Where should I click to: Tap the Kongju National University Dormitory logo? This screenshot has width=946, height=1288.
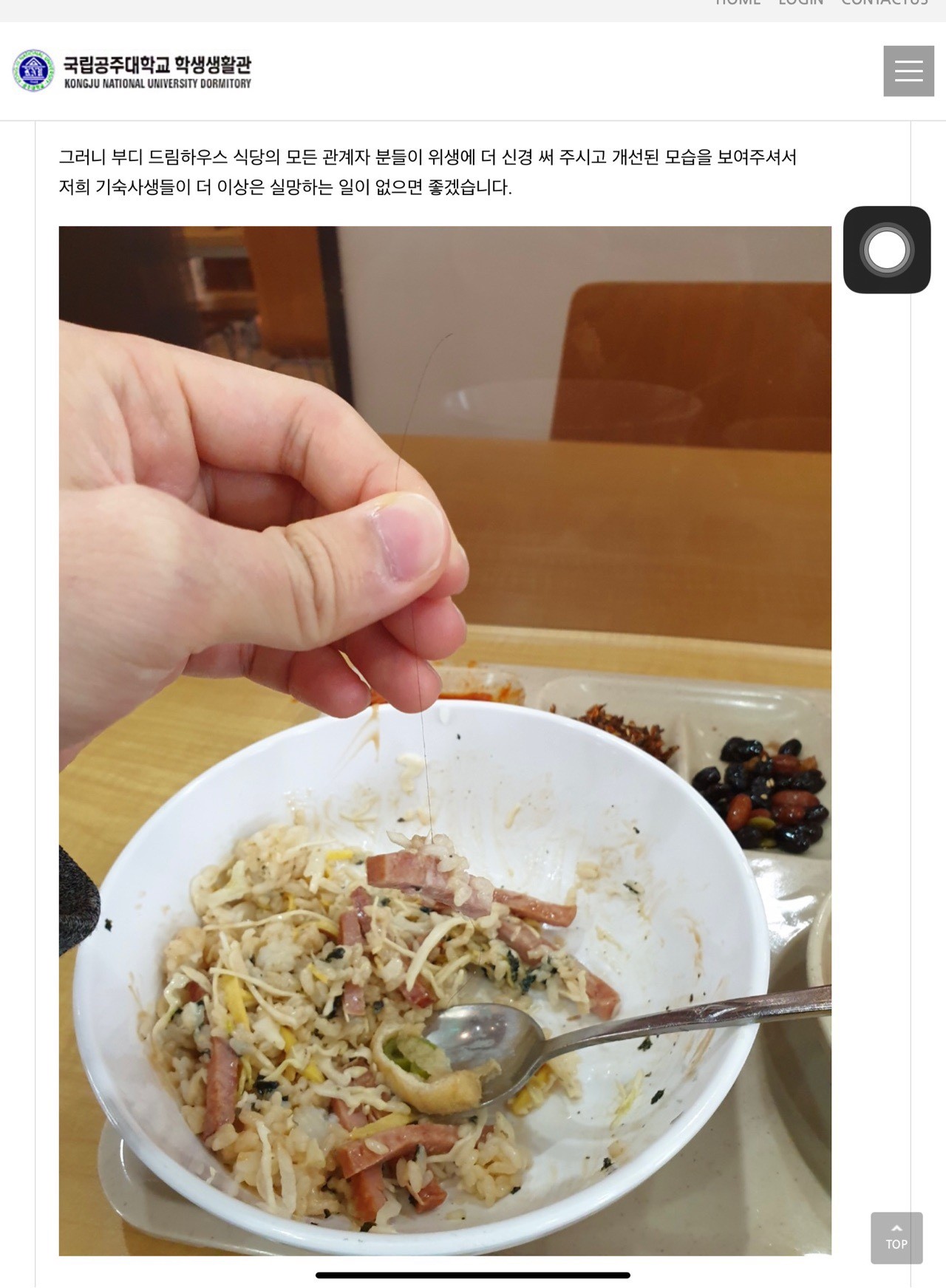[x=132, y=71]
